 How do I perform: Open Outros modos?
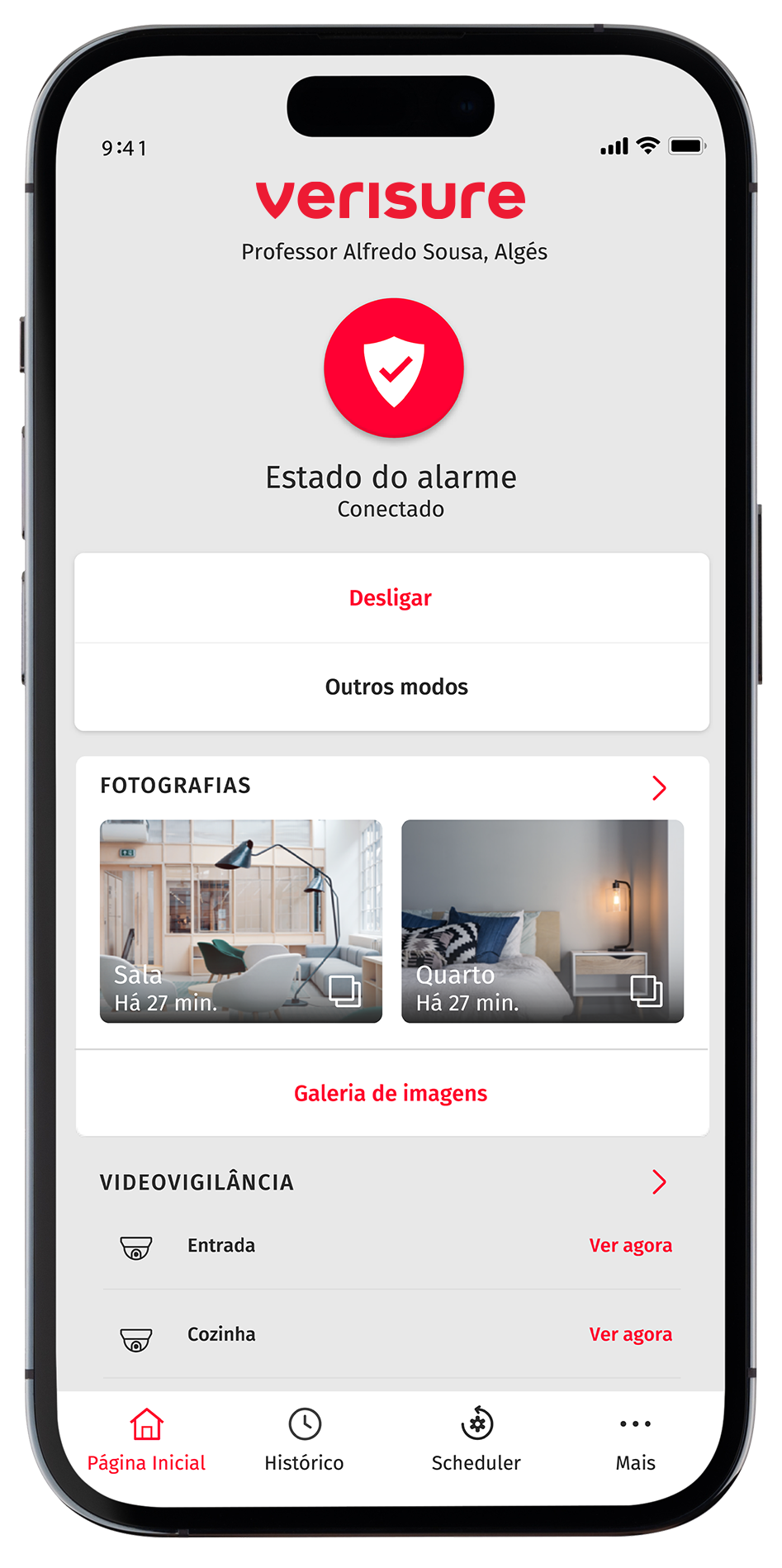(396, 687)
